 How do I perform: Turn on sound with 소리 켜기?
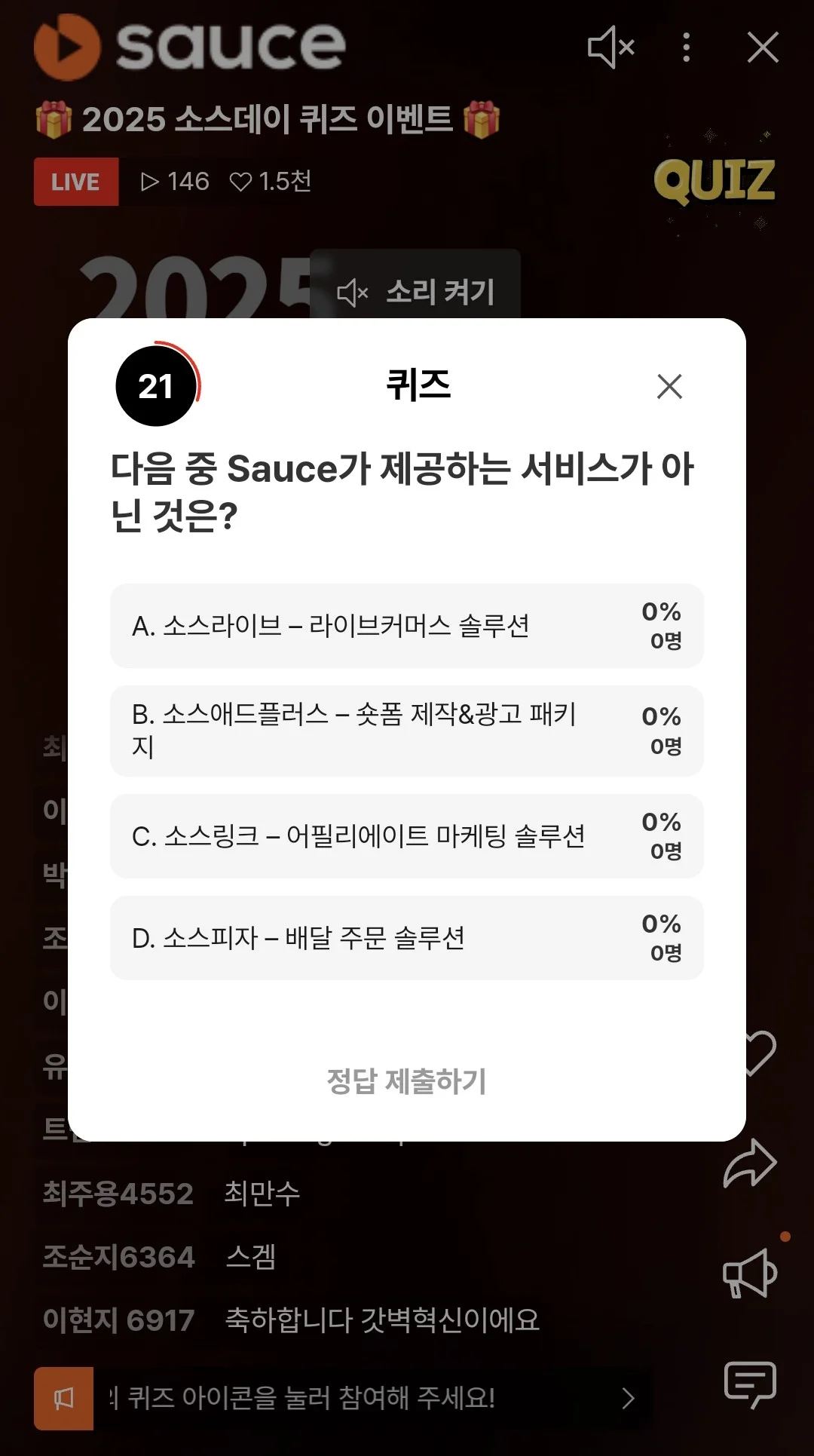tap(416, 292)
